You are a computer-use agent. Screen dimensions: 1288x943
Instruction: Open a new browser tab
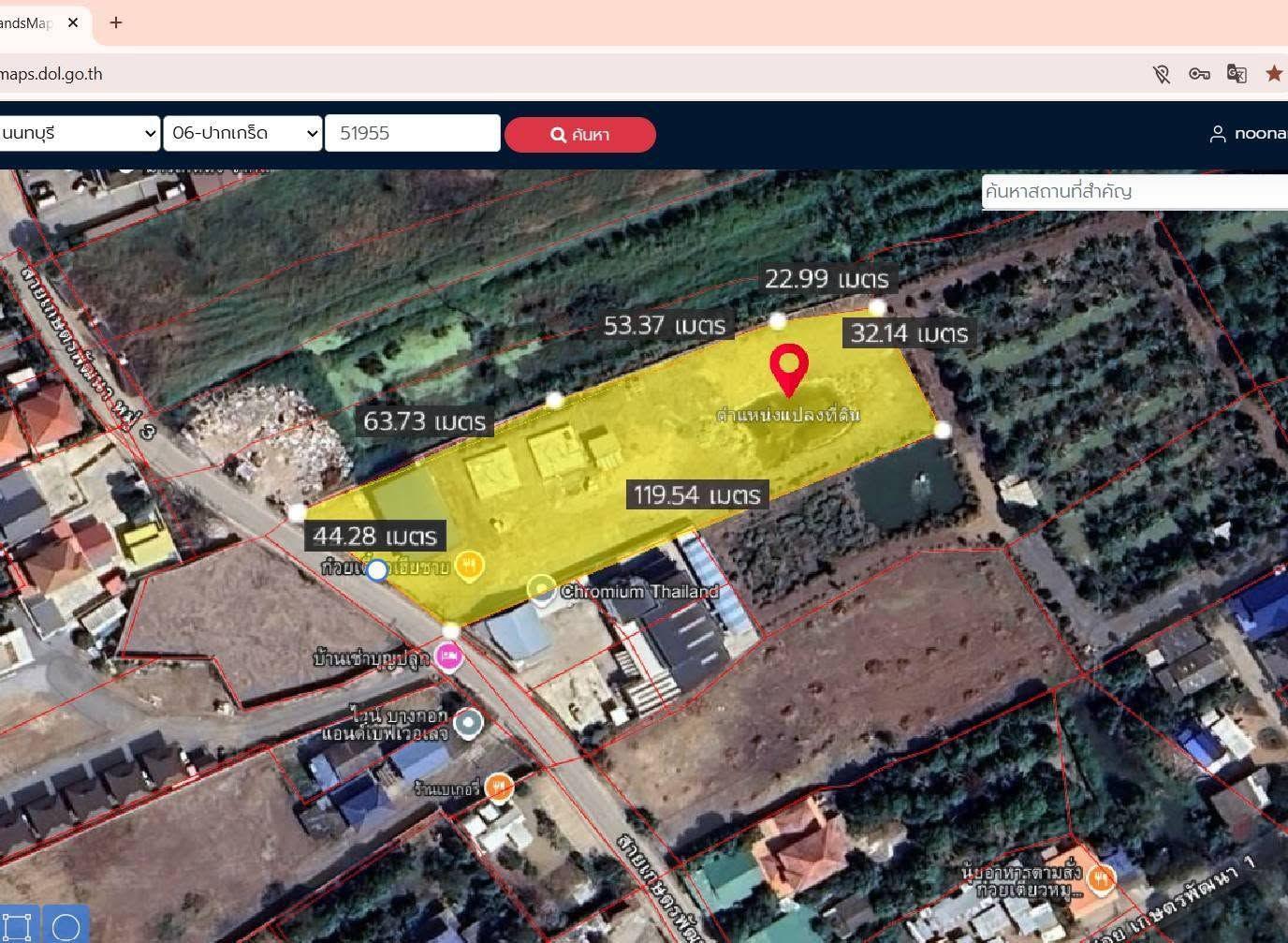(116, 22)
